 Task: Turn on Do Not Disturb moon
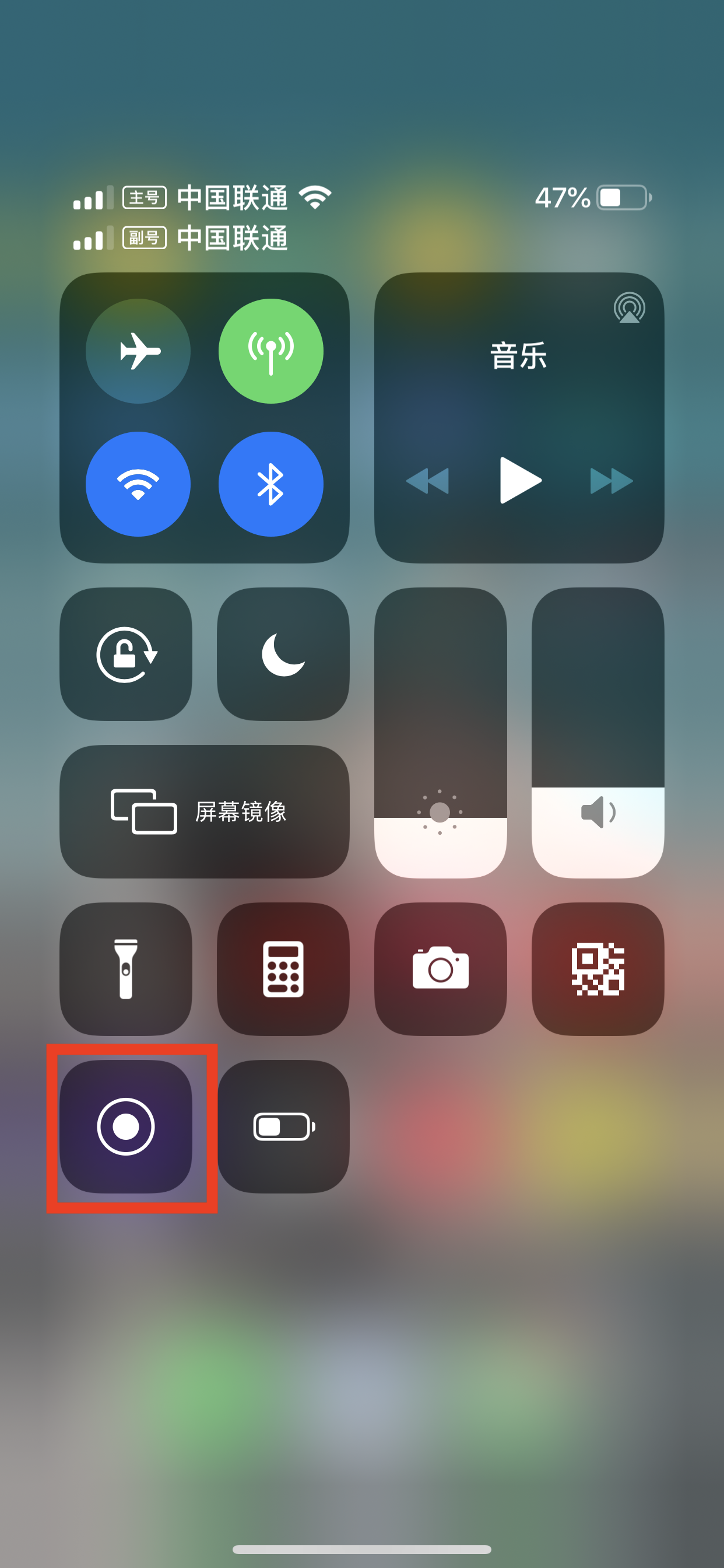pos(283,654)
